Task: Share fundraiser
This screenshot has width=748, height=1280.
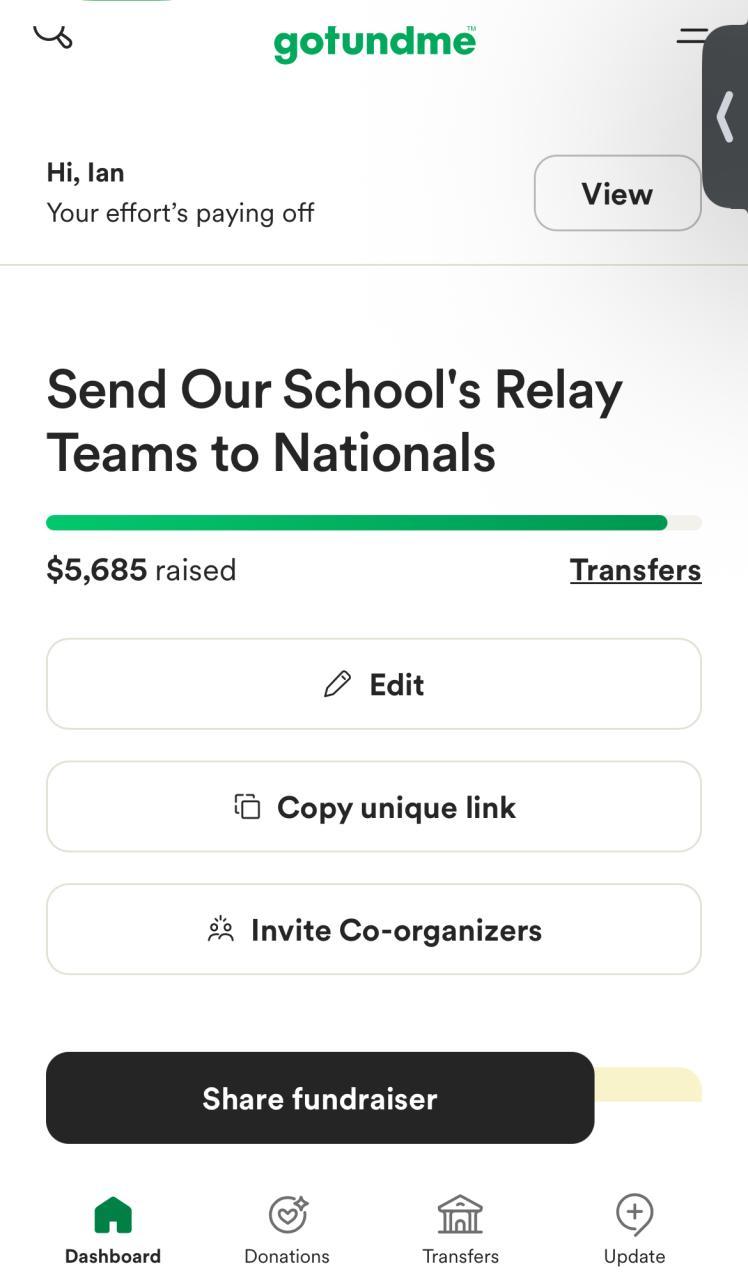Action: 320,1098
